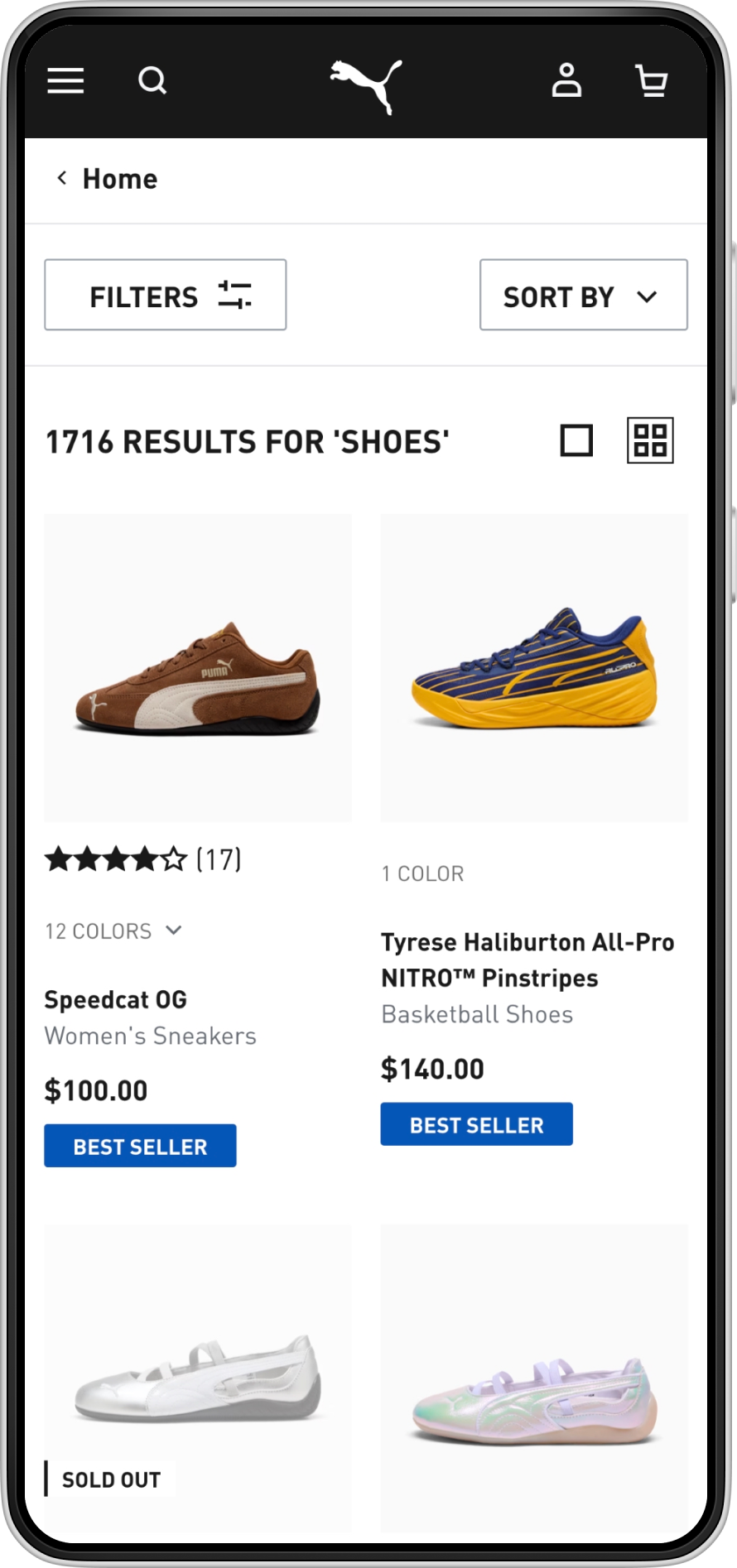Image resolution: width=737 pixels, height=1568 pixels.
Task: Expand the Sort By dropdown
Action: (584, 296)
